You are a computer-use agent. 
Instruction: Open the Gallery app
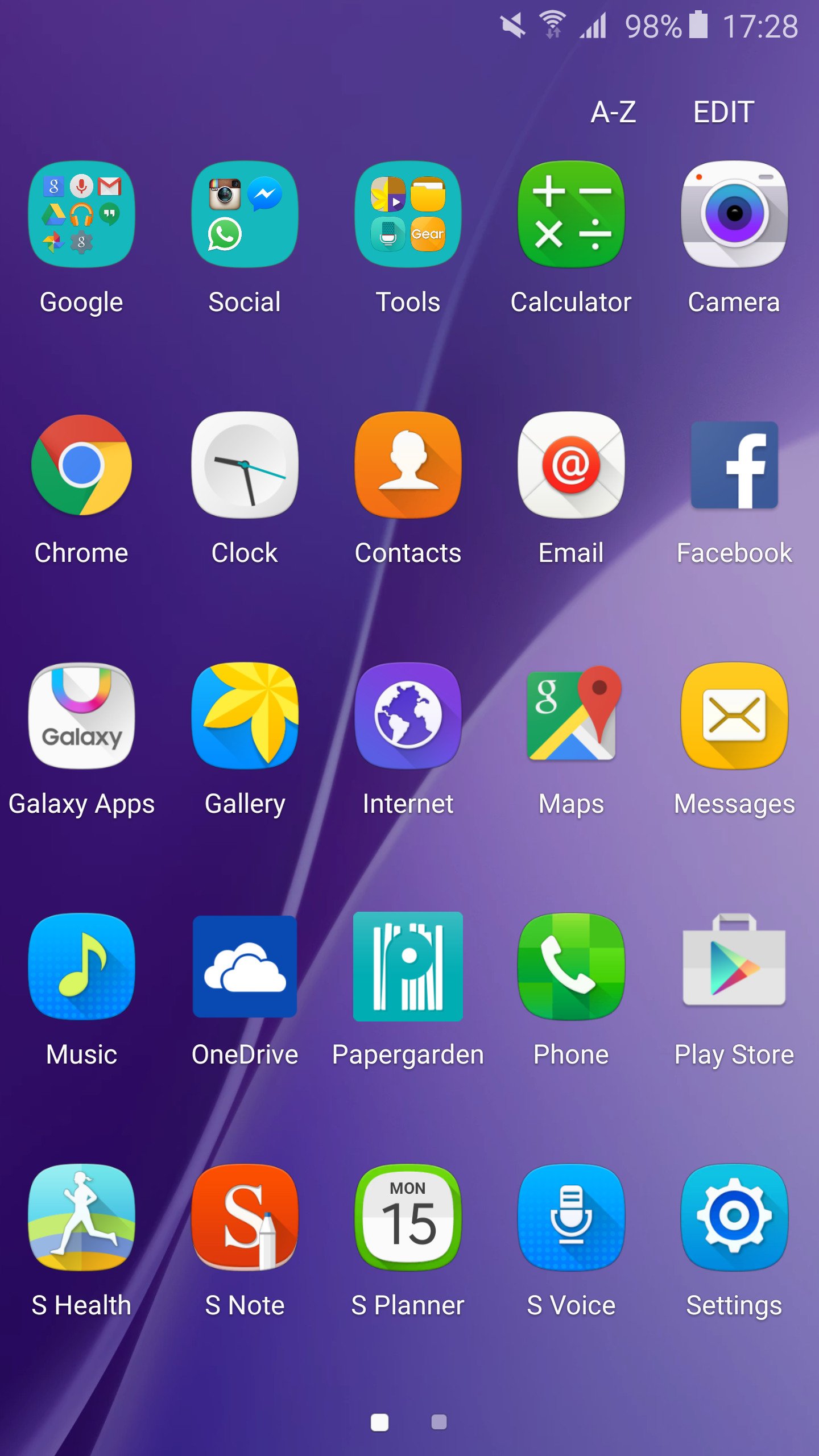coord(245,715)
